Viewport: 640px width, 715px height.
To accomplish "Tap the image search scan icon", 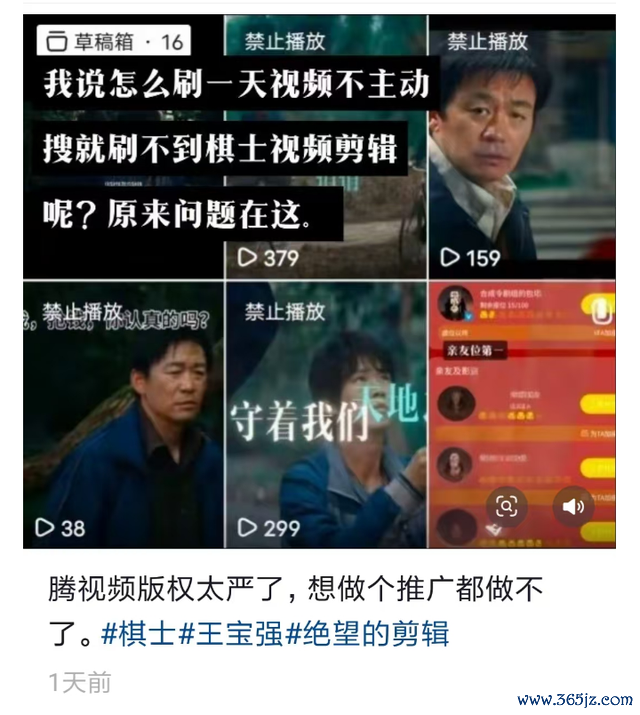I will point(507,507).
